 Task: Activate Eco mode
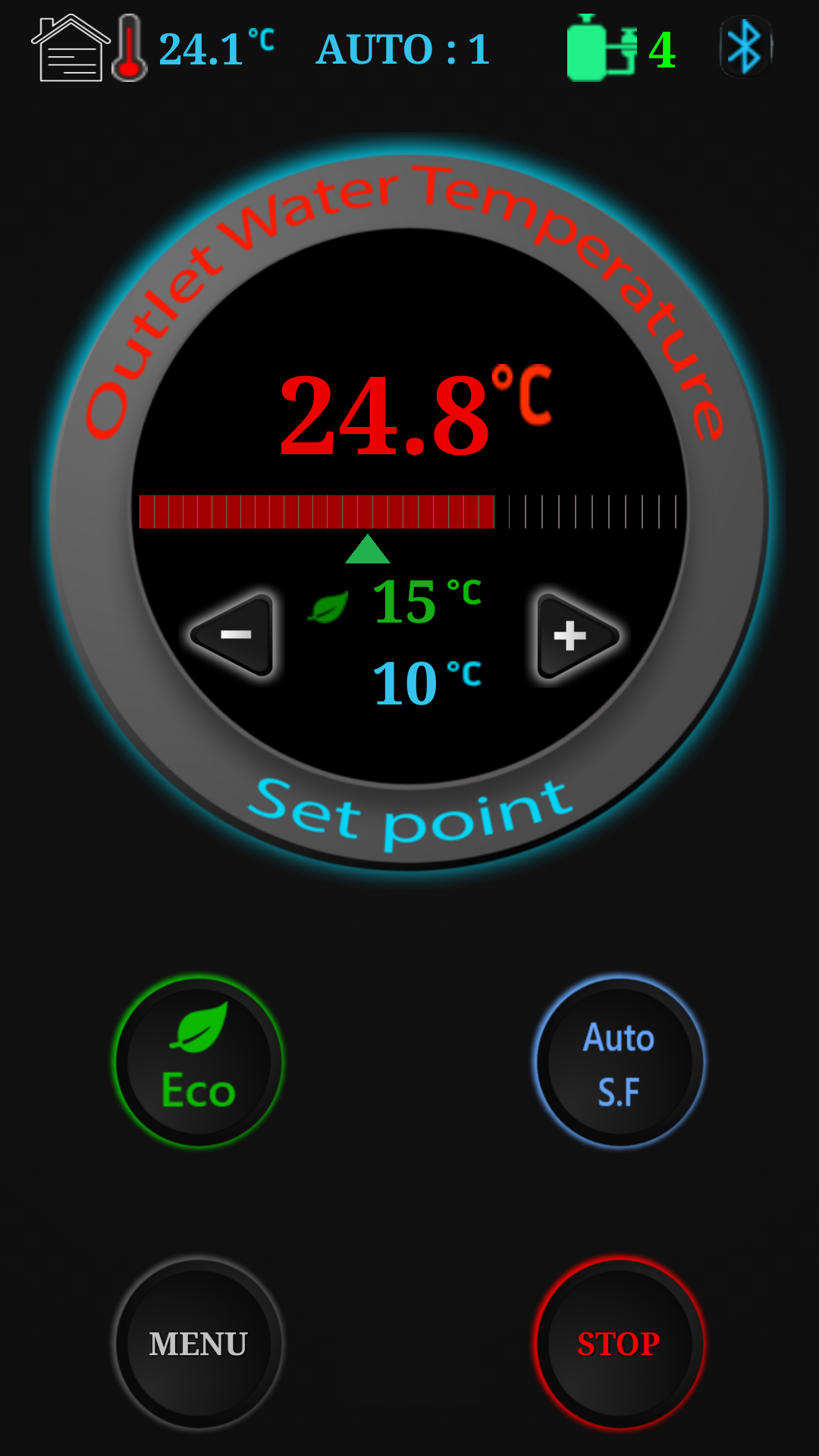[x=199, y=1062]
